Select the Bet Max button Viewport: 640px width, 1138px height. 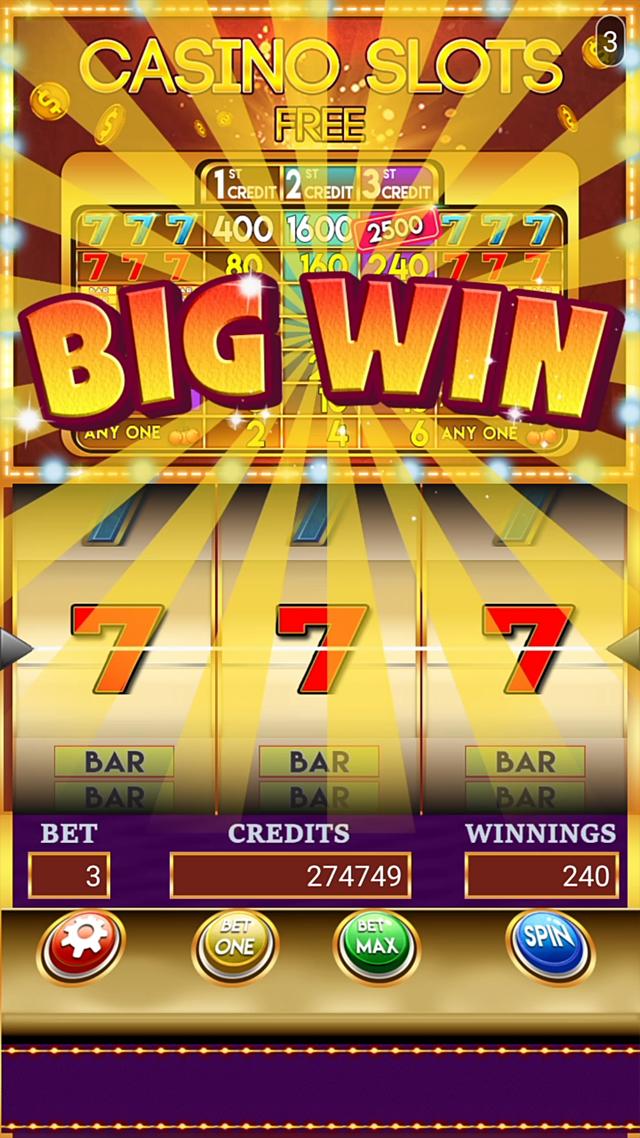coord(376,943)
